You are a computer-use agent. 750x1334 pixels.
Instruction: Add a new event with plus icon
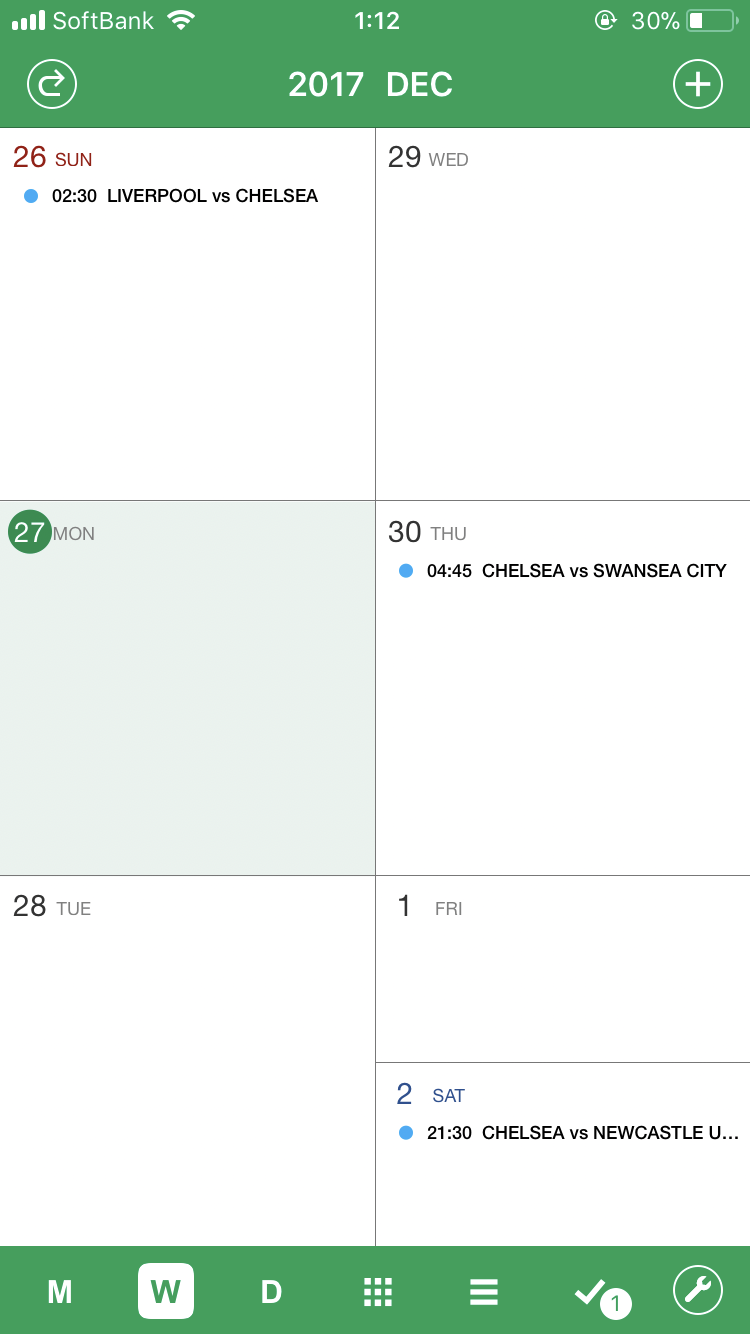[697, 84]
